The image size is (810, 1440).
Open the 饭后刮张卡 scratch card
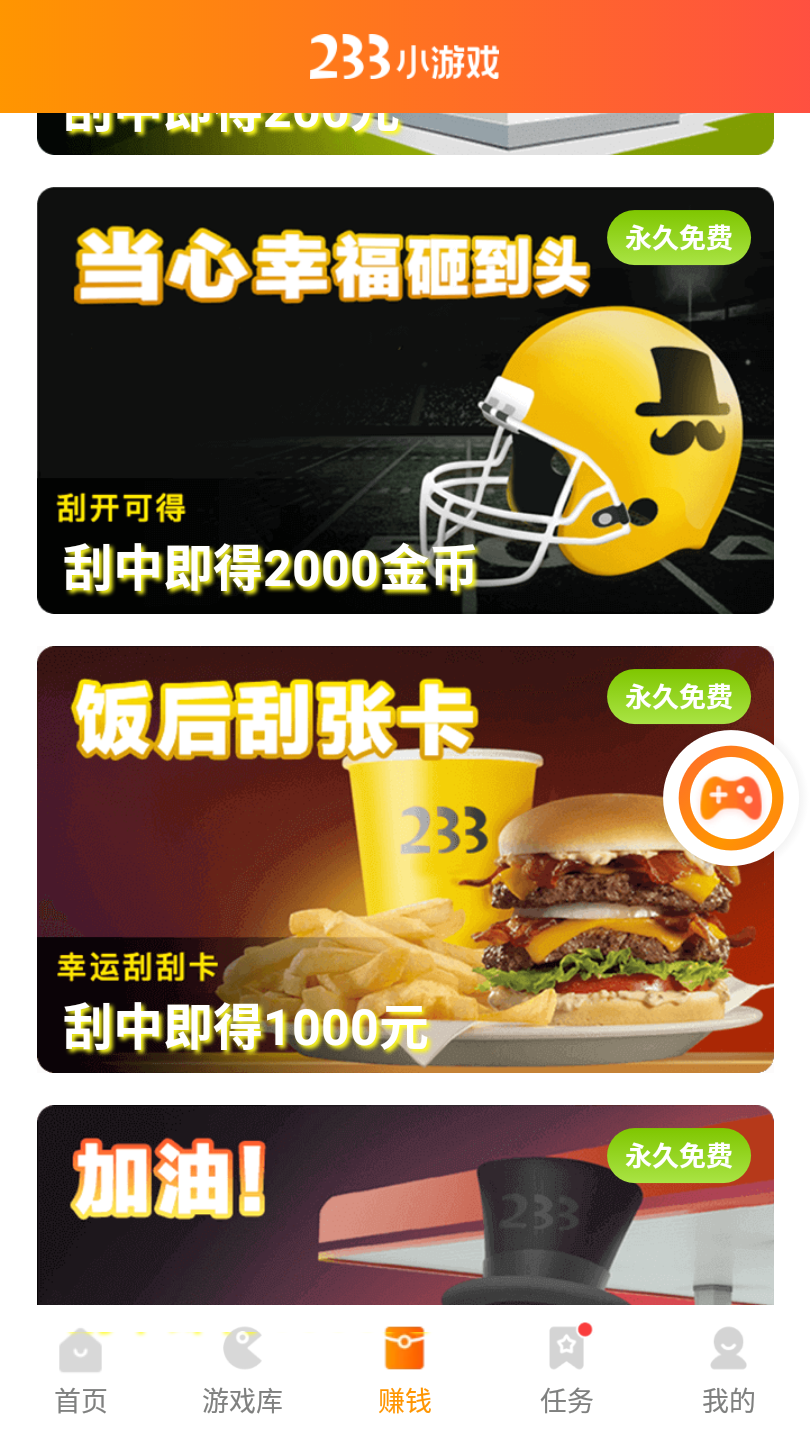[x=405, y=859]
